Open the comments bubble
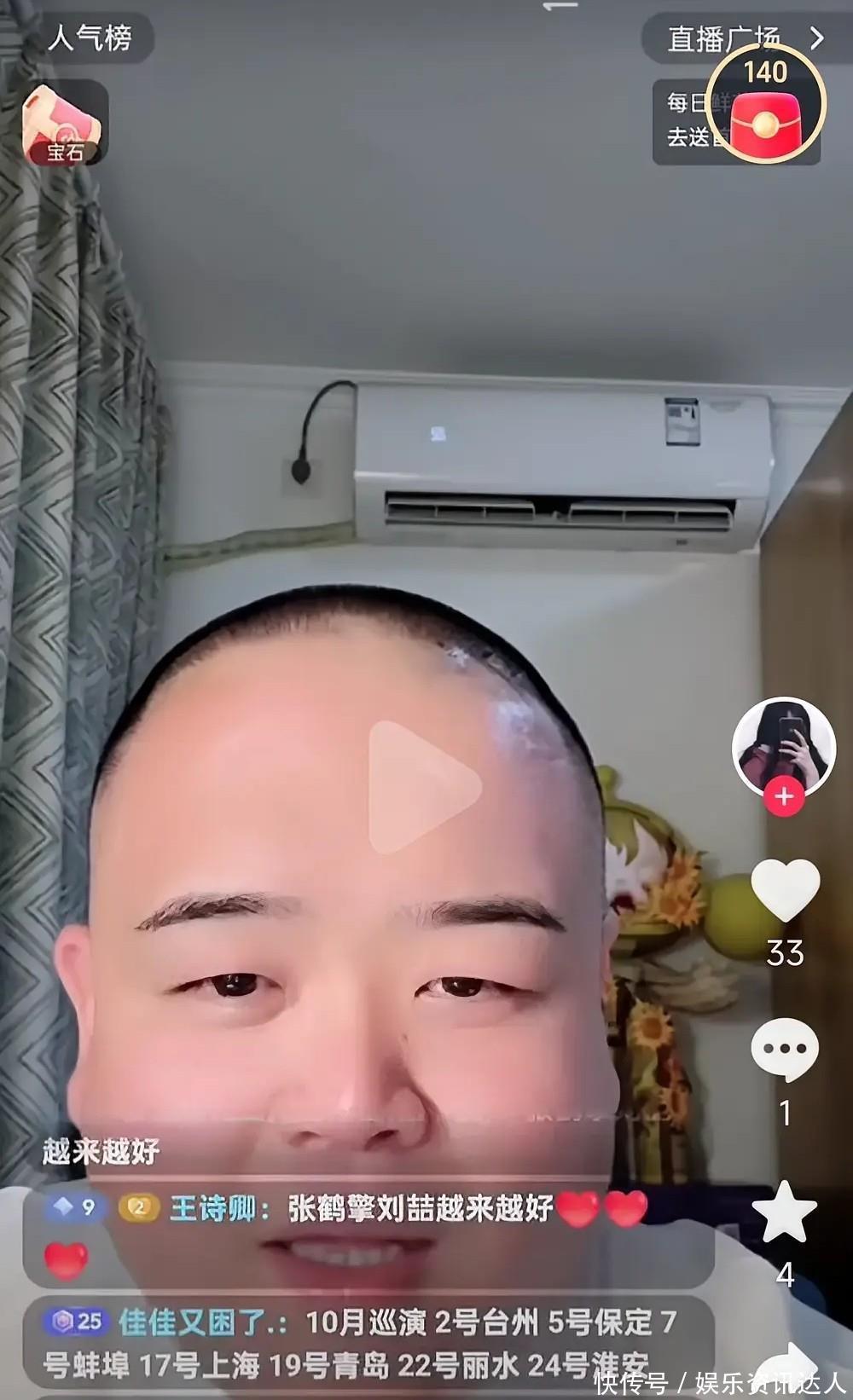The height and width of the screenshot is (1400, 853). tap(785, 1049)
